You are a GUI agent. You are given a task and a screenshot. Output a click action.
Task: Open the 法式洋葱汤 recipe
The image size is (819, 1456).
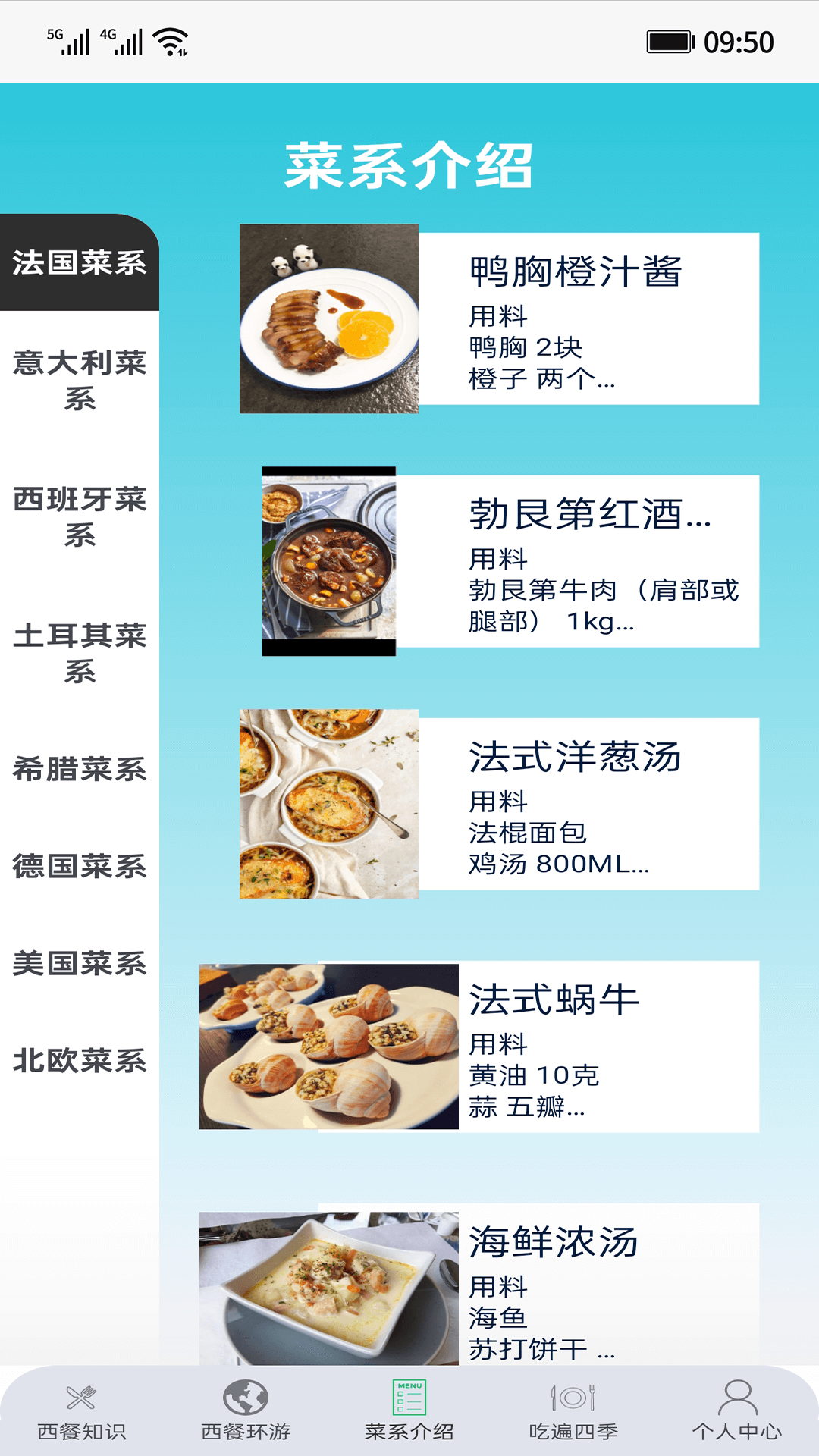(x=500, y=804)
